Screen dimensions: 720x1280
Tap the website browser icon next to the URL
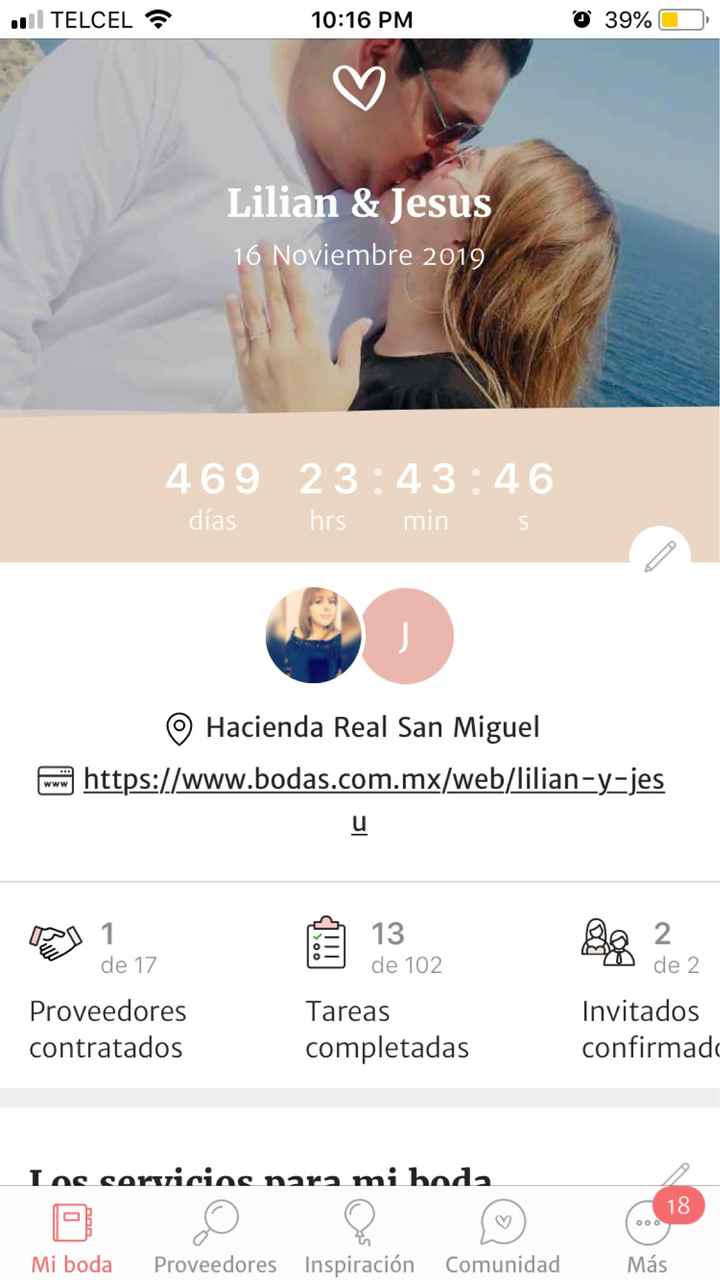(x=55, y=781)
